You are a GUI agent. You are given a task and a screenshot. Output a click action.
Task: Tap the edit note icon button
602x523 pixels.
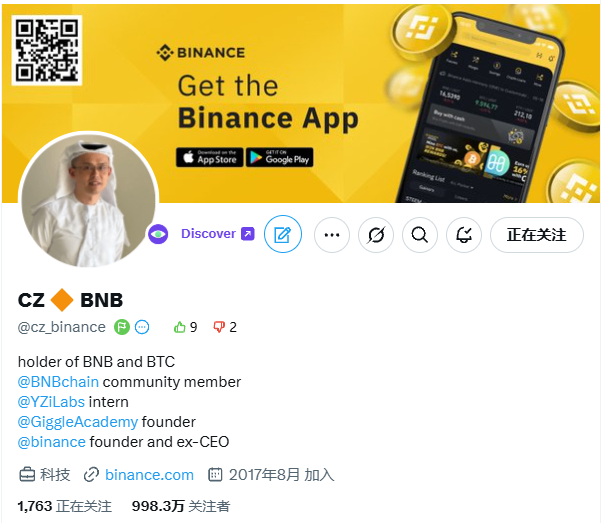pos(282,235)
